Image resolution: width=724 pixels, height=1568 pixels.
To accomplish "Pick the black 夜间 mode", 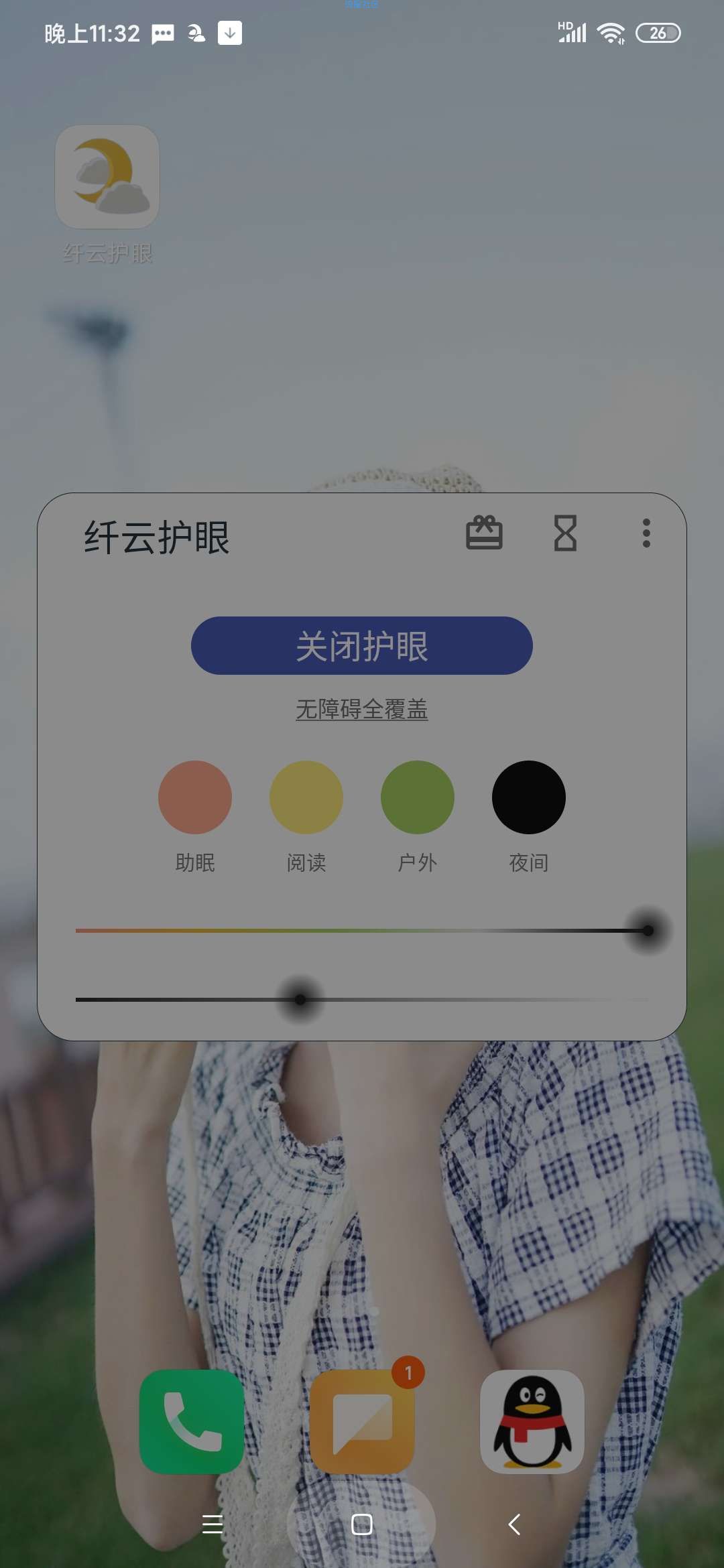I will 529,797.
